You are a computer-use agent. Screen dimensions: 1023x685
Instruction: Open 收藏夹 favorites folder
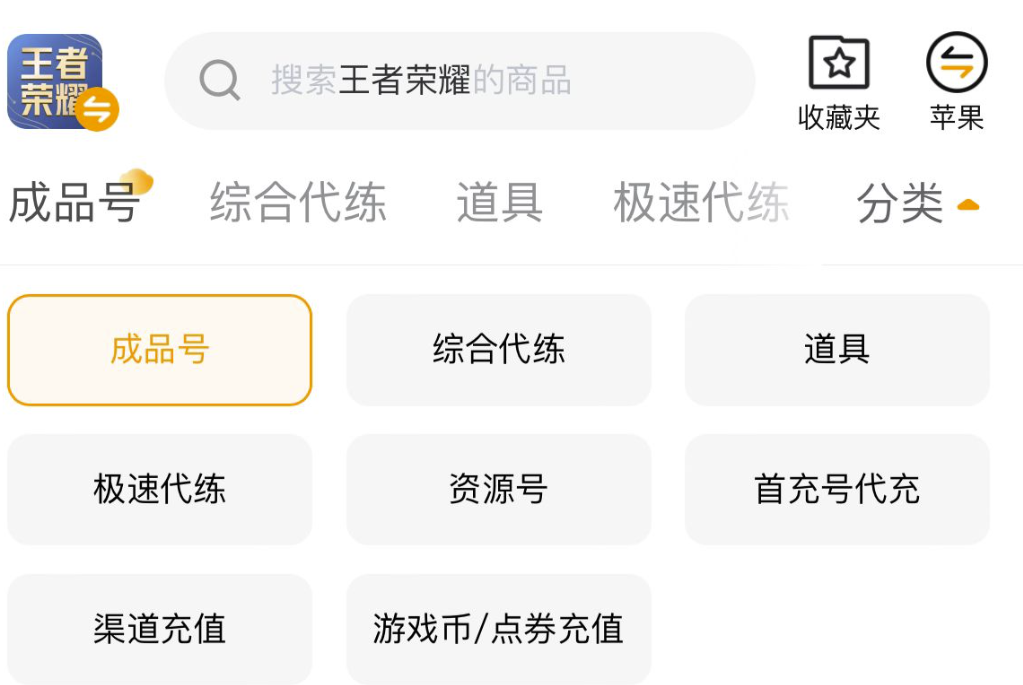(838, 83)
